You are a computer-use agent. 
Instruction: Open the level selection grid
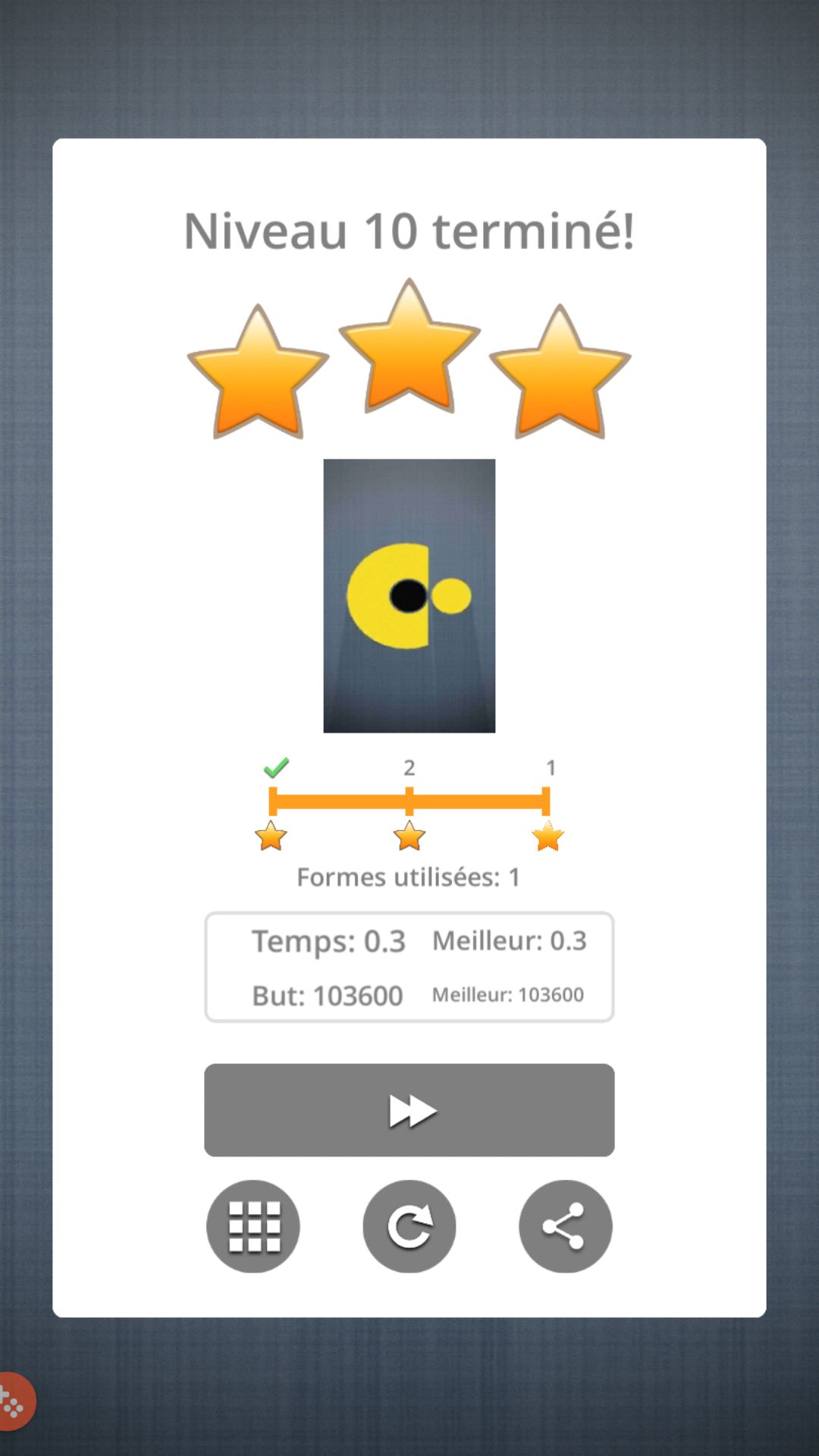[253, 1226]
